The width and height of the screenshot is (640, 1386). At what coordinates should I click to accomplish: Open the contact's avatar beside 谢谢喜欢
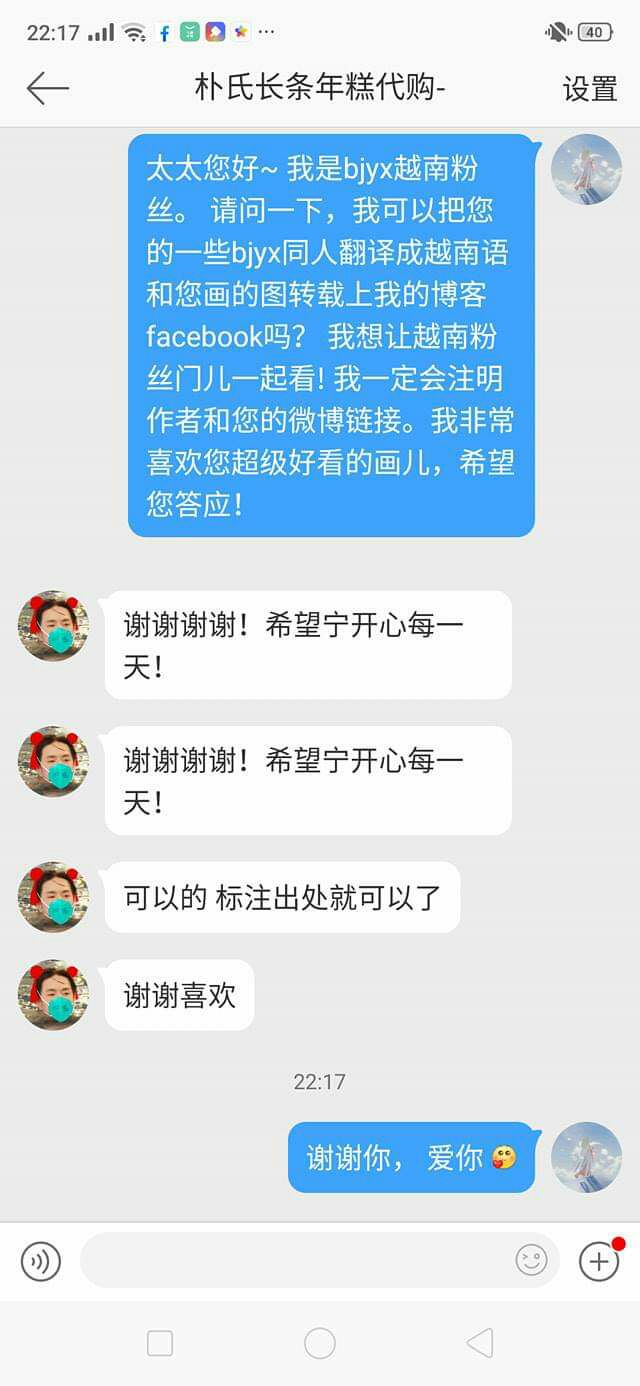point(54,995)
